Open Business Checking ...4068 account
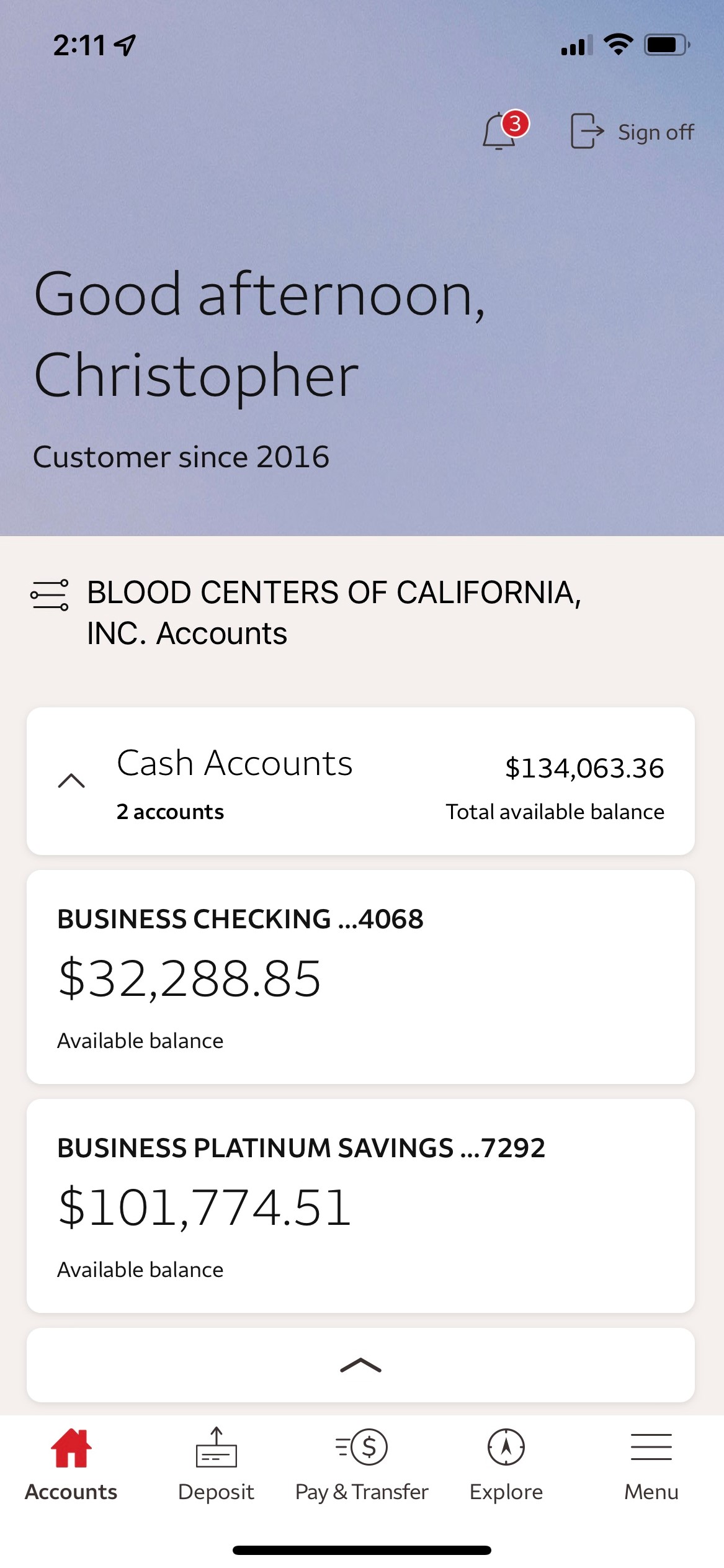 [x=360, y=977]
